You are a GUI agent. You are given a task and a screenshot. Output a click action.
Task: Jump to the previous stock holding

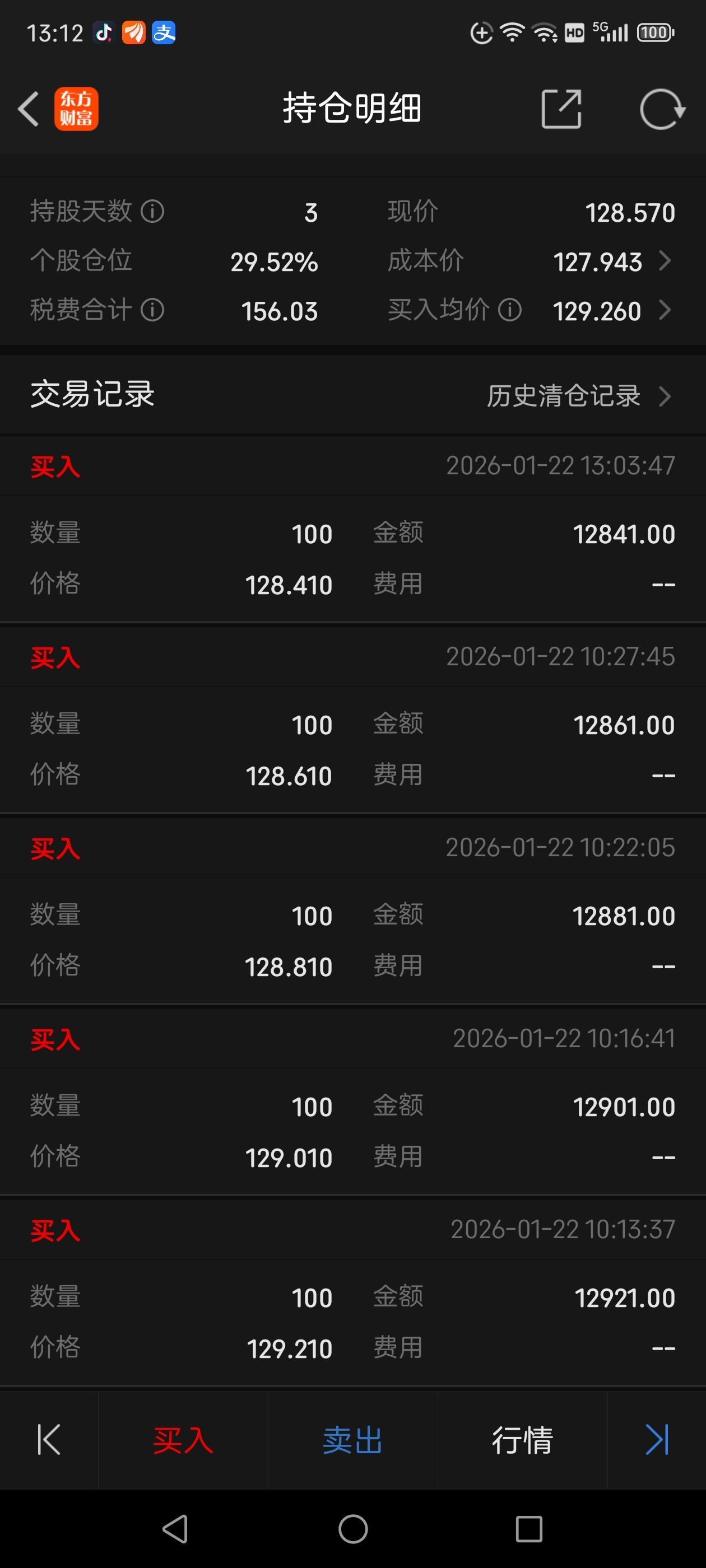pyautogui.click(x=49, y=1440)
